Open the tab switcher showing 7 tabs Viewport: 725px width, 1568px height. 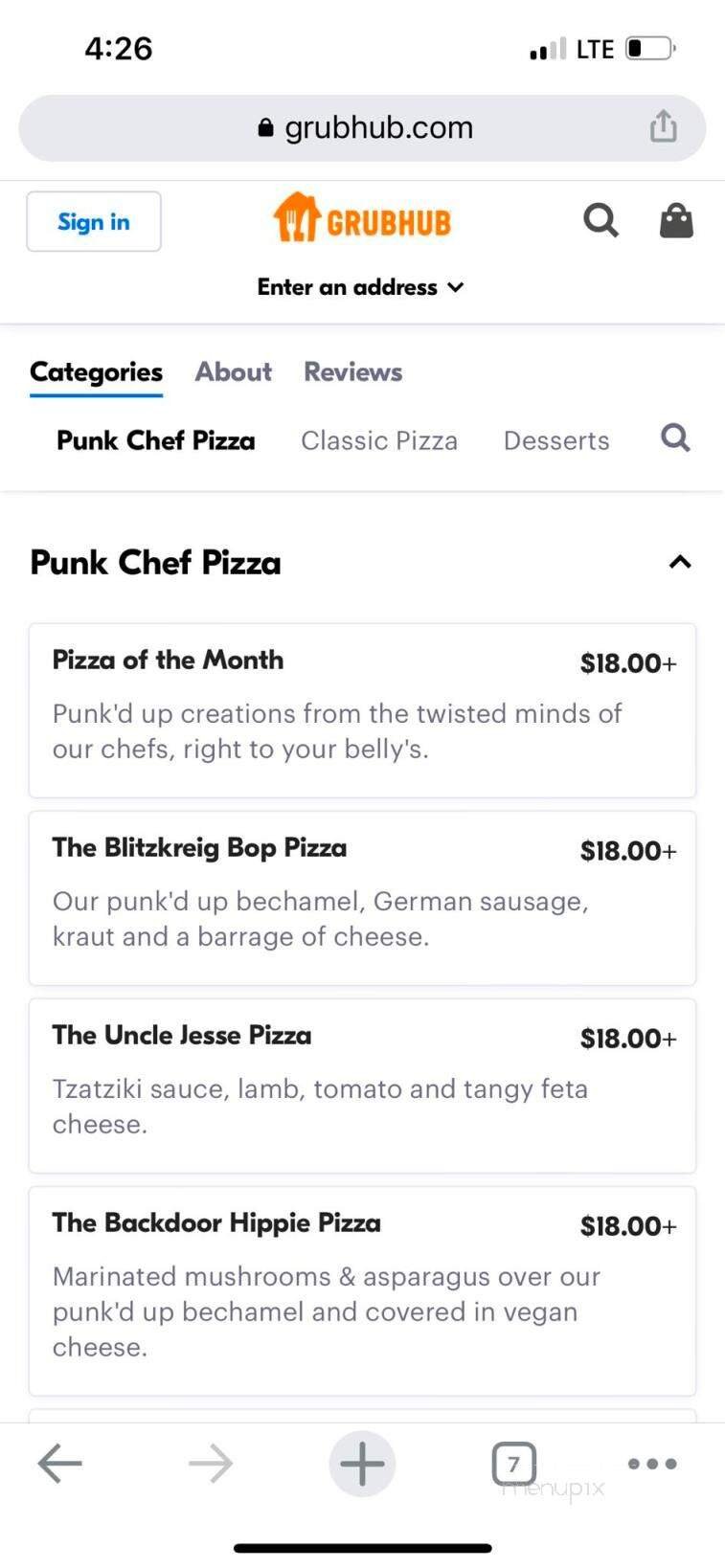pyautogui.click(x=514, y=1463)
